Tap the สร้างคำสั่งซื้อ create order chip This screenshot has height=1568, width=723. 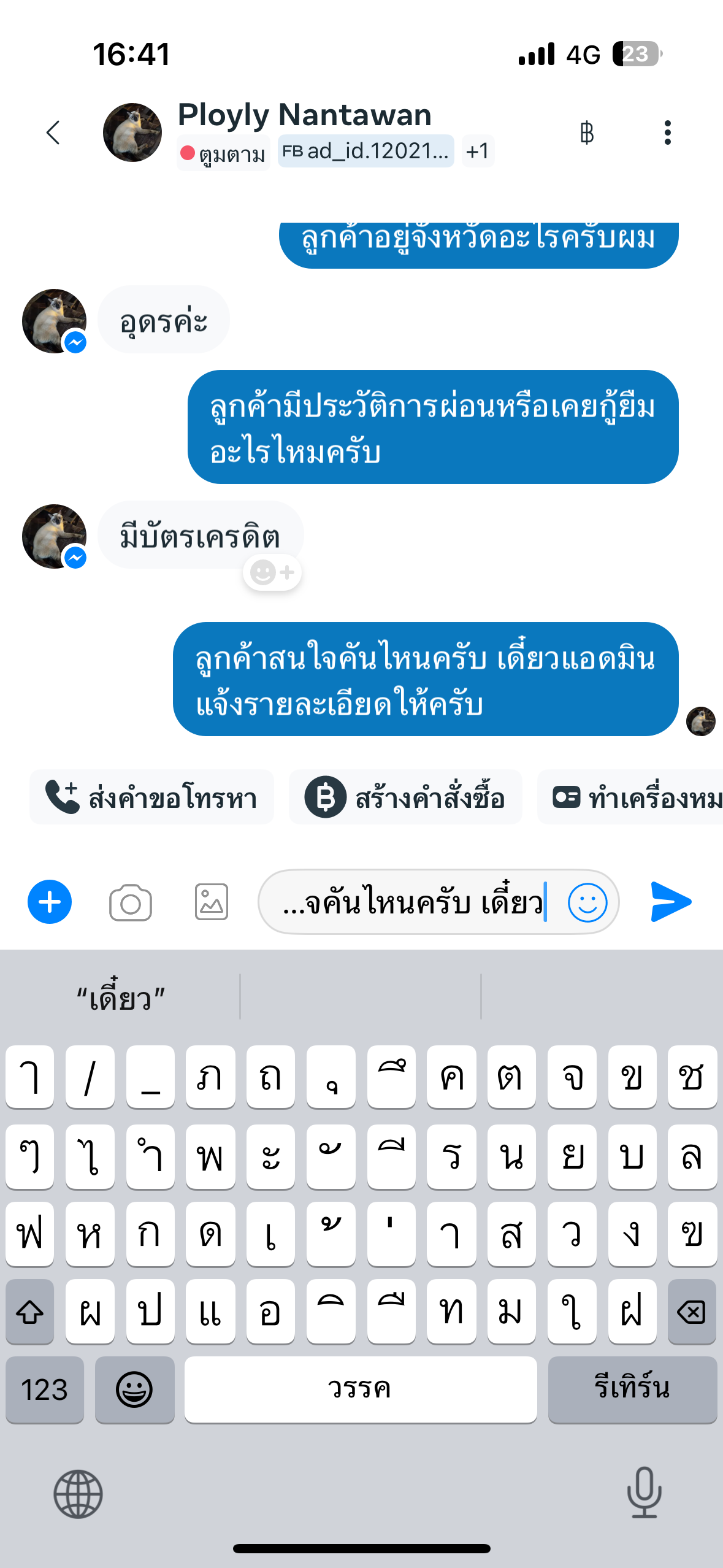point(405,797)
